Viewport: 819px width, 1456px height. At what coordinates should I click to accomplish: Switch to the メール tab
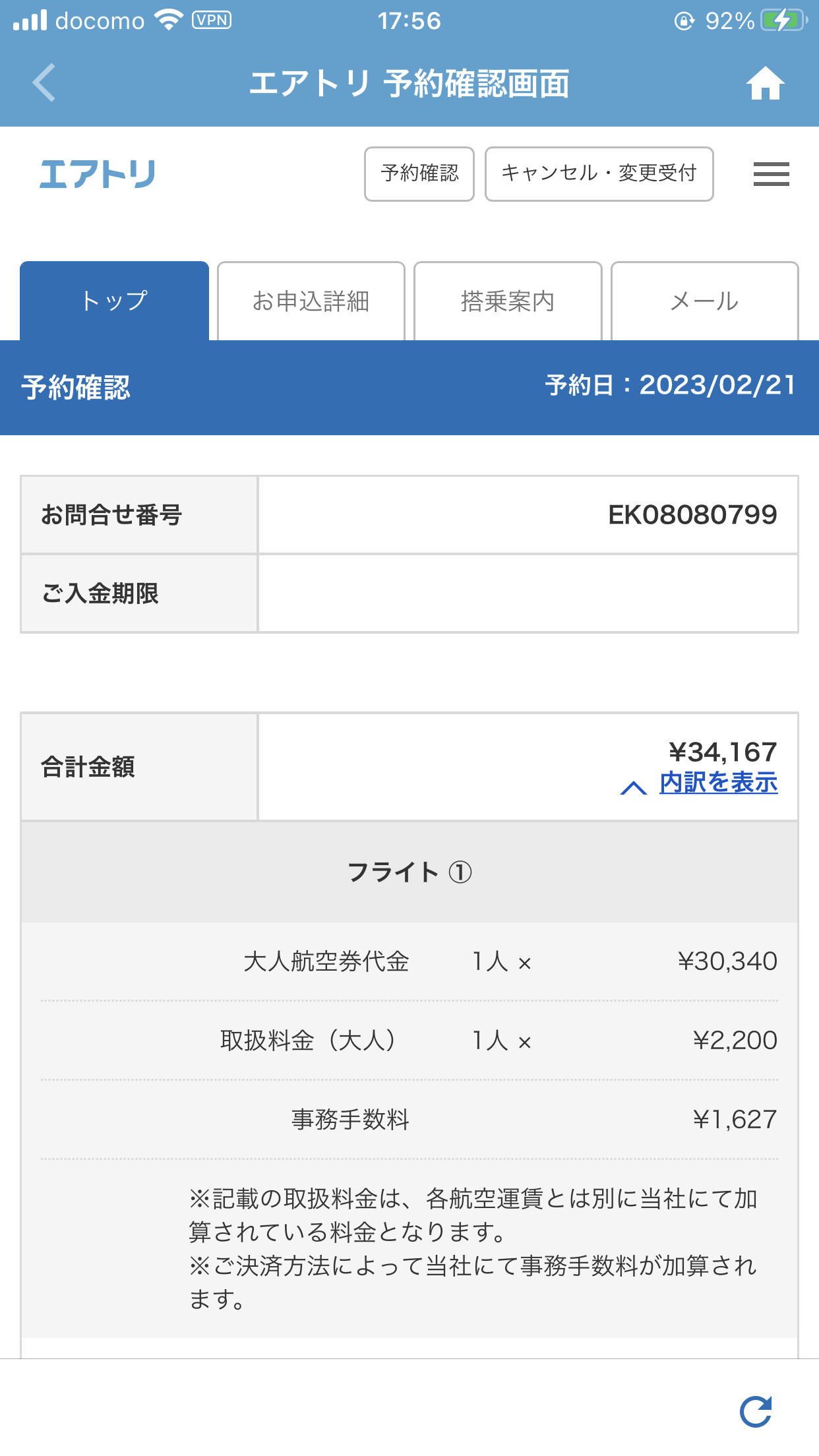[704, 301]
